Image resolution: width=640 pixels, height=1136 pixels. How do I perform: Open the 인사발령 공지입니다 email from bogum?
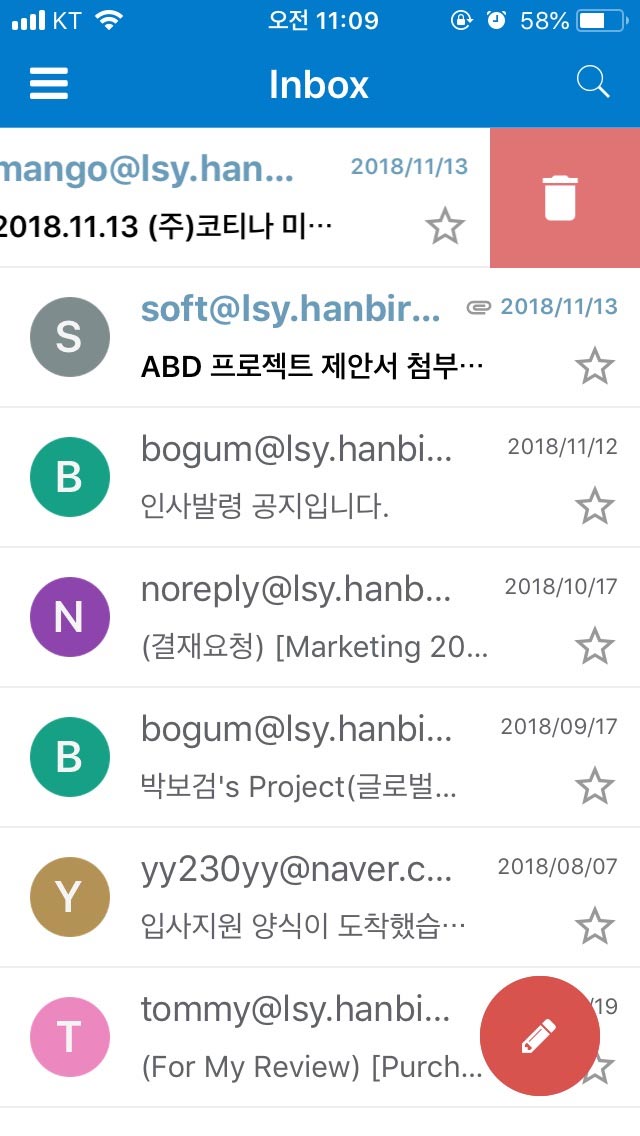click(320, 477)
